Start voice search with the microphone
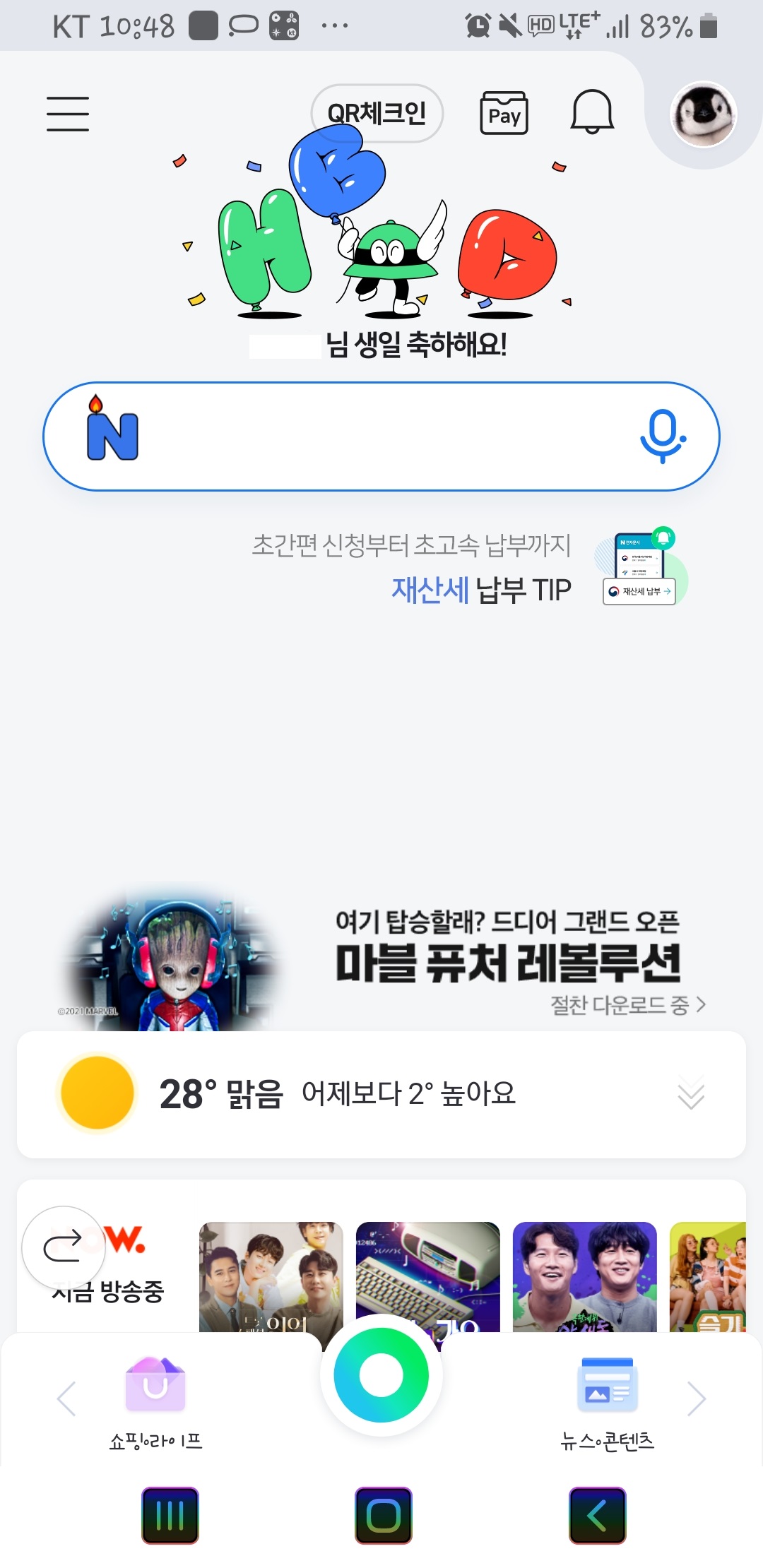 [x=663, y=436]
